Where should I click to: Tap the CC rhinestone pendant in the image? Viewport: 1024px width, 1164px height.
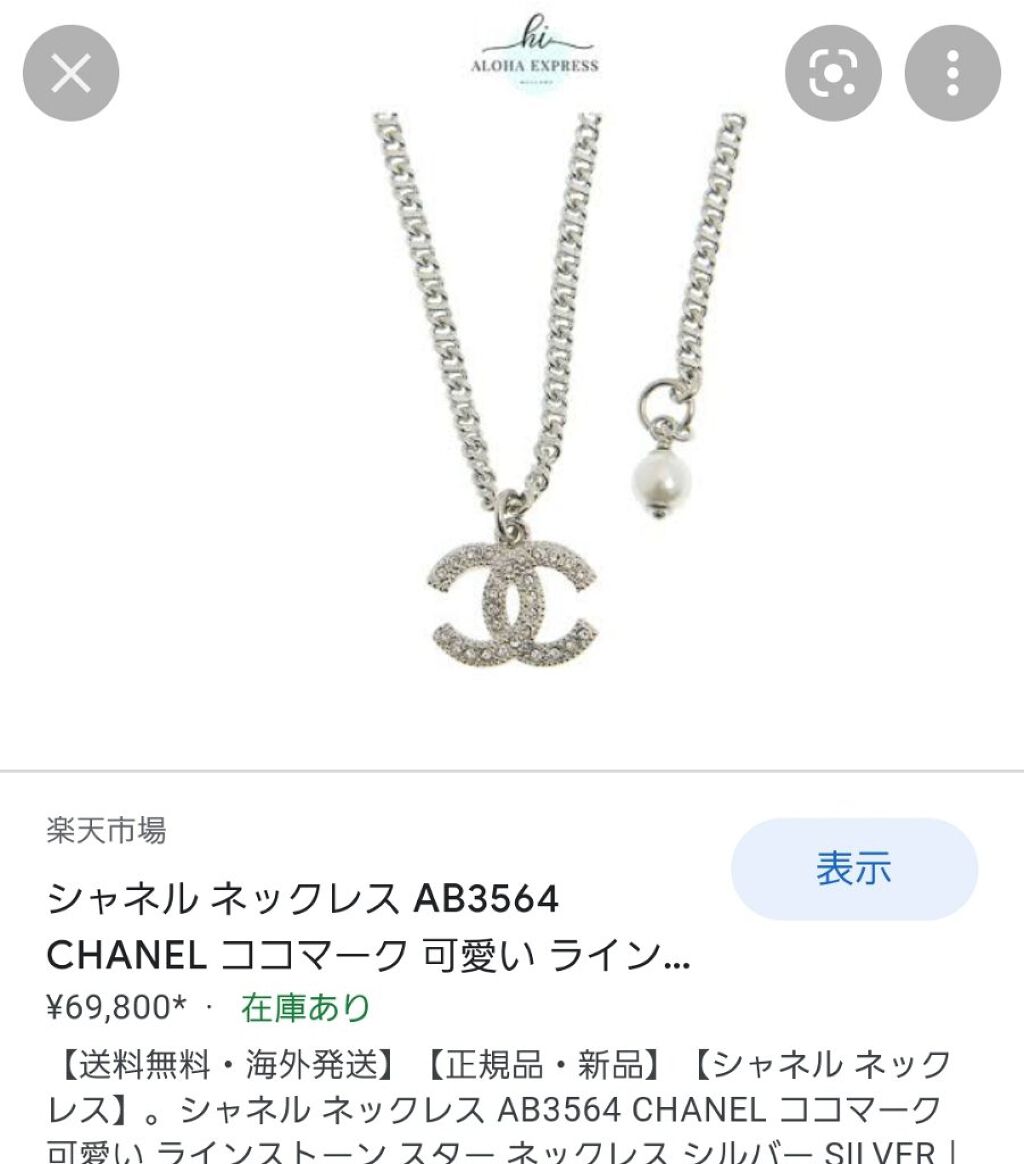(x=510, y=600)
